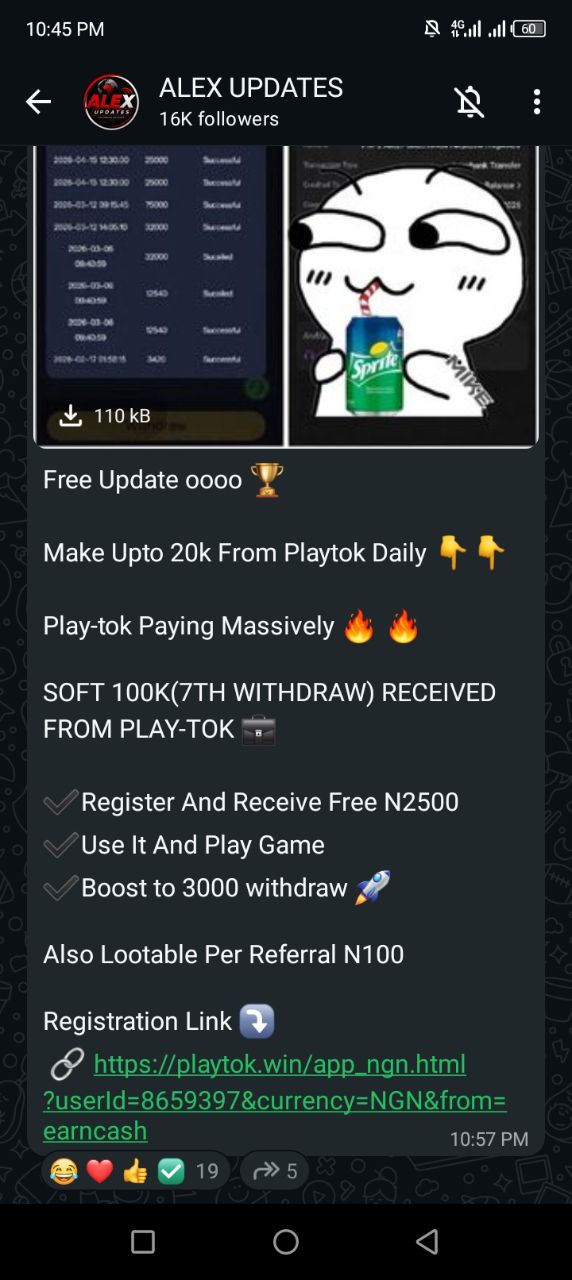The image size is (572, 1280).
Task: Open the playtok.win registration link
Action: (275, 1097)
